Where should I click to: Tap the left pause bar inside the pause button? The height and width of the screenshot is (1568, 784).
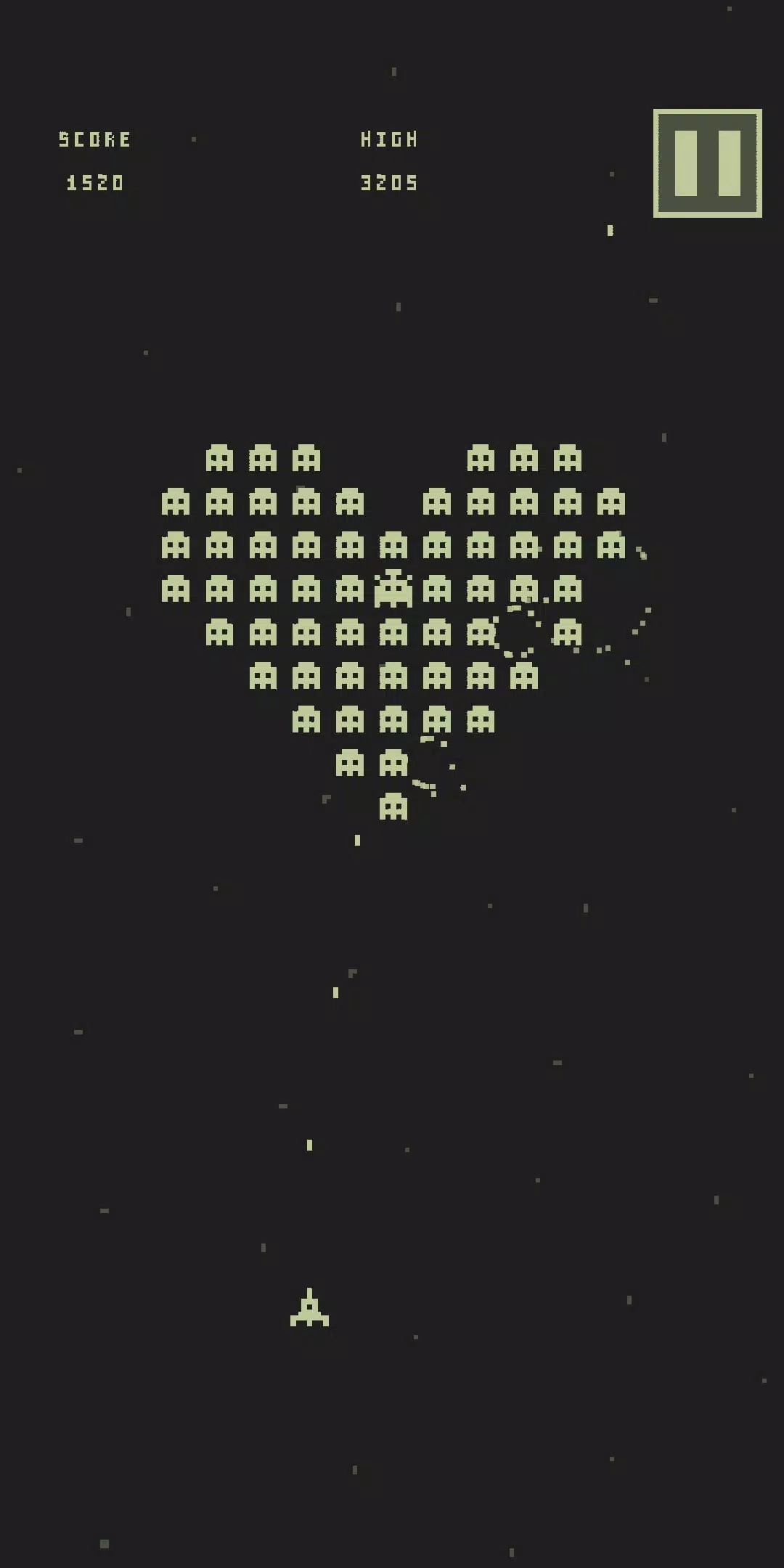[x=687, y=163]
